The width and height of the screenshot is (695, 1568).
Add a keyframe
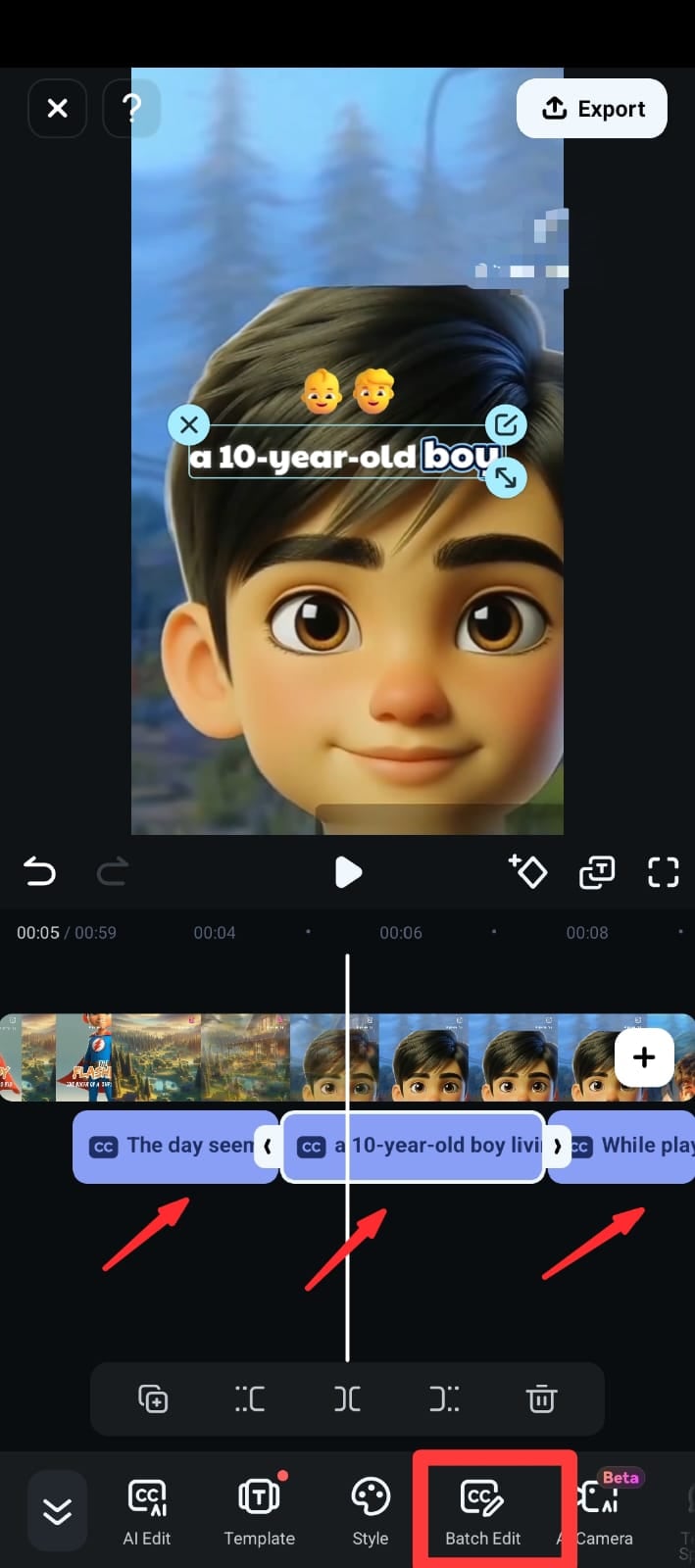pyautogui.click(x=528, y=871)
